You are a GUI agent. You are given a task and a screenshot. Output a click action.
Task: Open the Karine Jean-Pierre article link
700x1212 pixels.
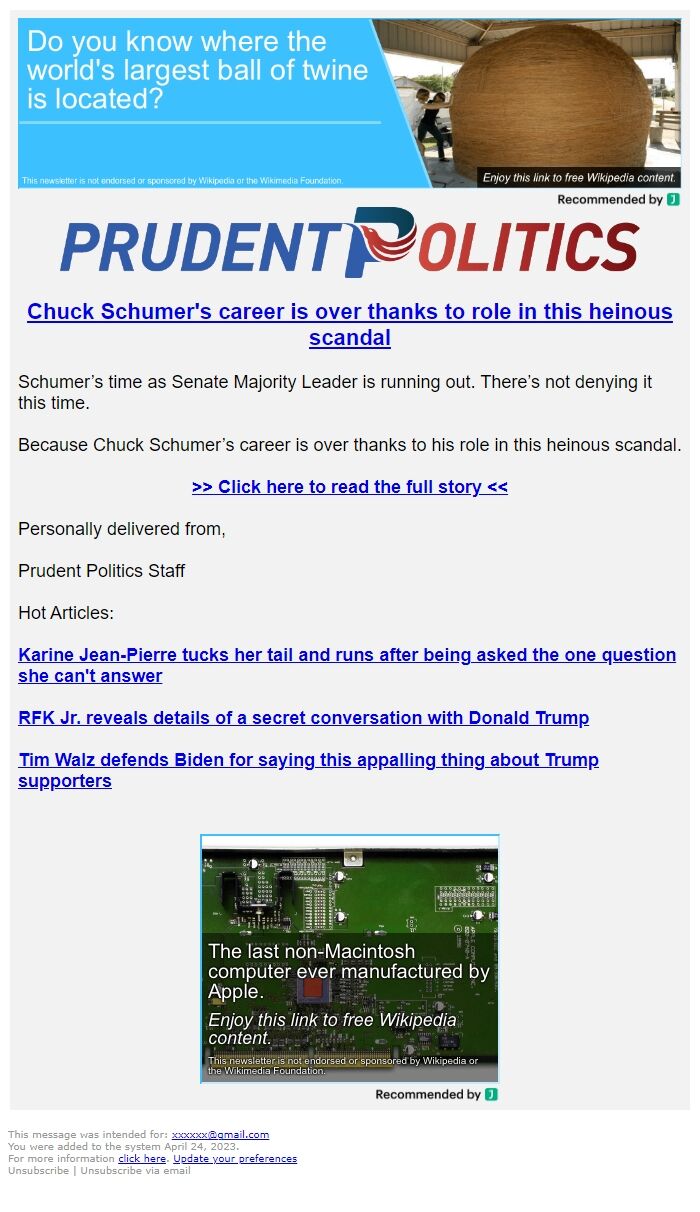point(347,665)
